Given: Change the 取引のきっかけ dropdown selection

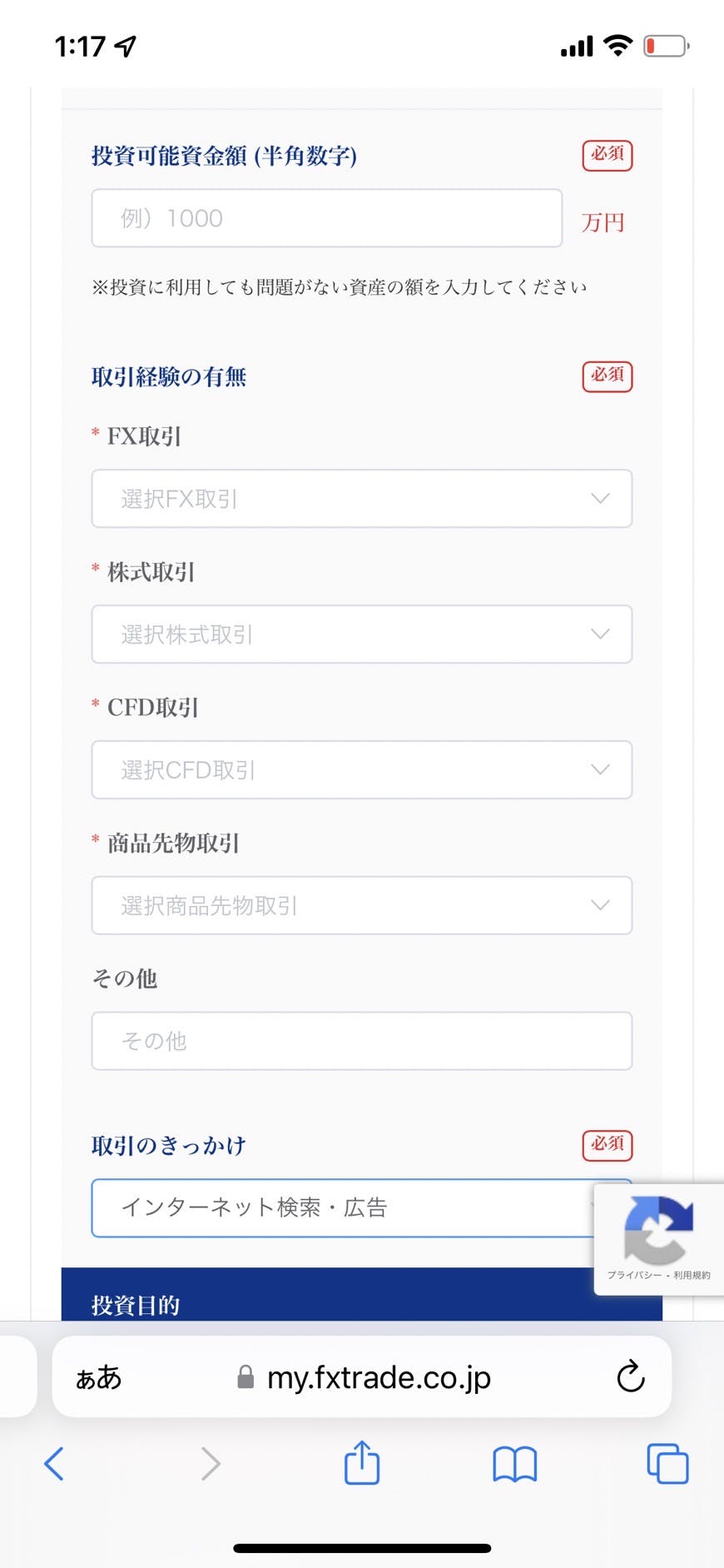Looking at the screenshot, I should tap(342, 1208).
